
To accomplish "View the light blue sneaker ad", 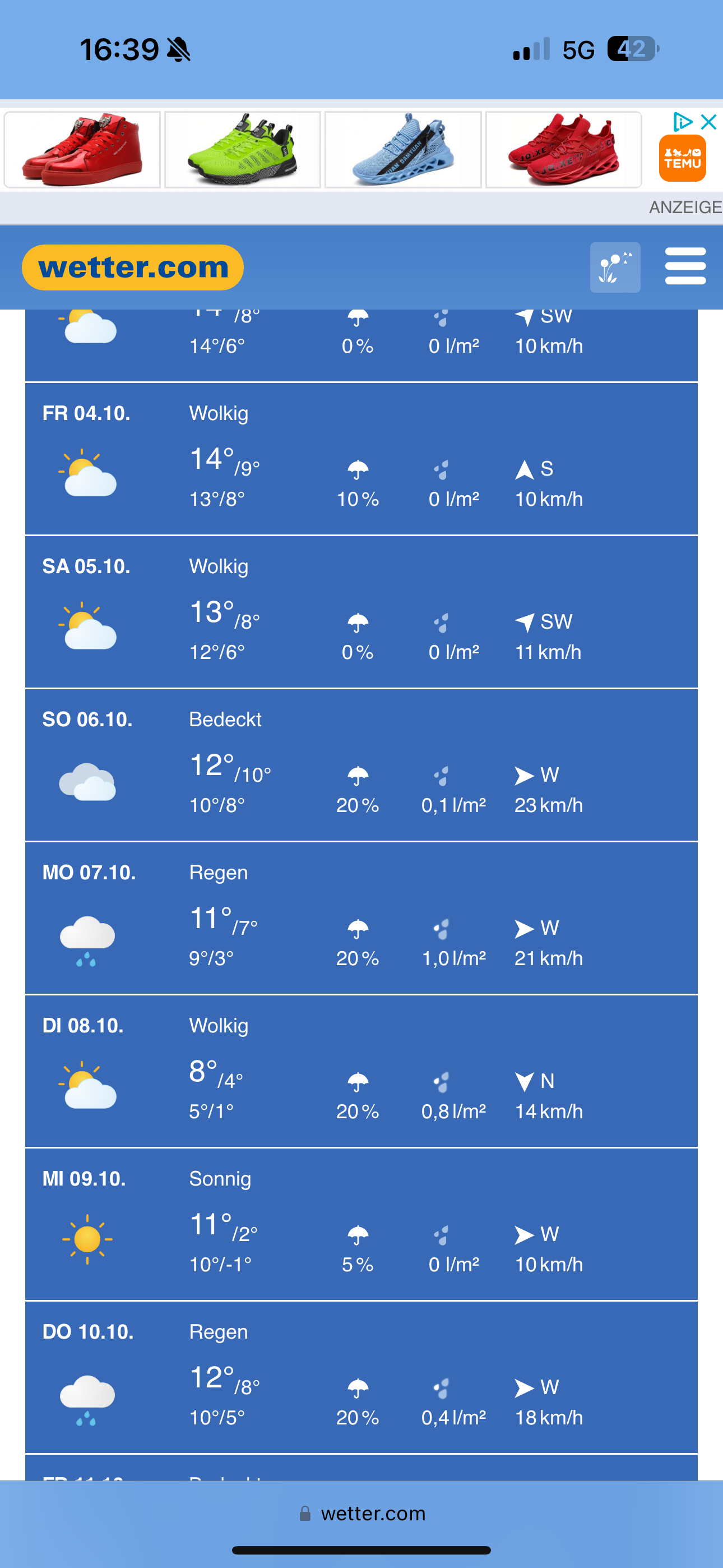I will coord(403,150).
